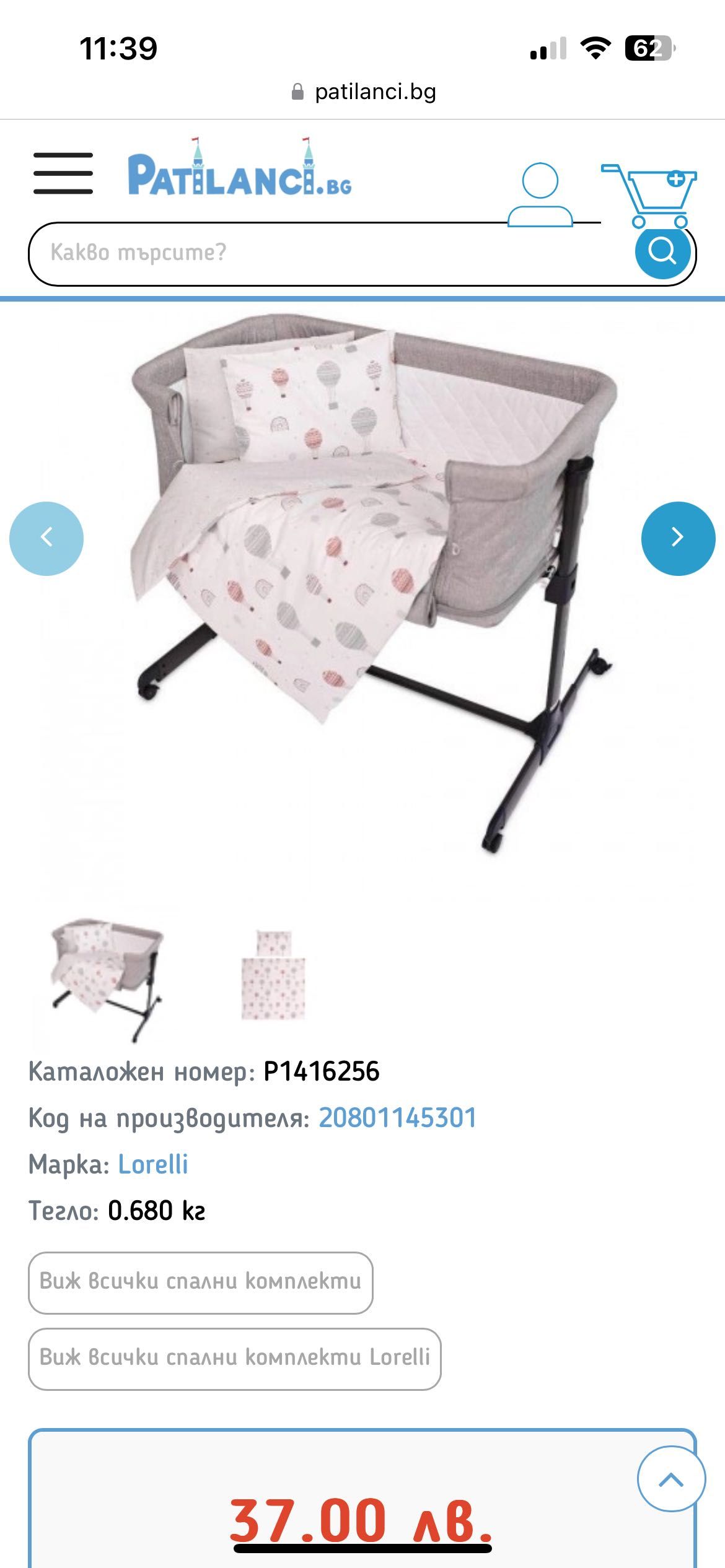This screenshot has width=725, height=1568.
Task: Tap the Patilanci.bg logo
Action: (x=239, y=175)
